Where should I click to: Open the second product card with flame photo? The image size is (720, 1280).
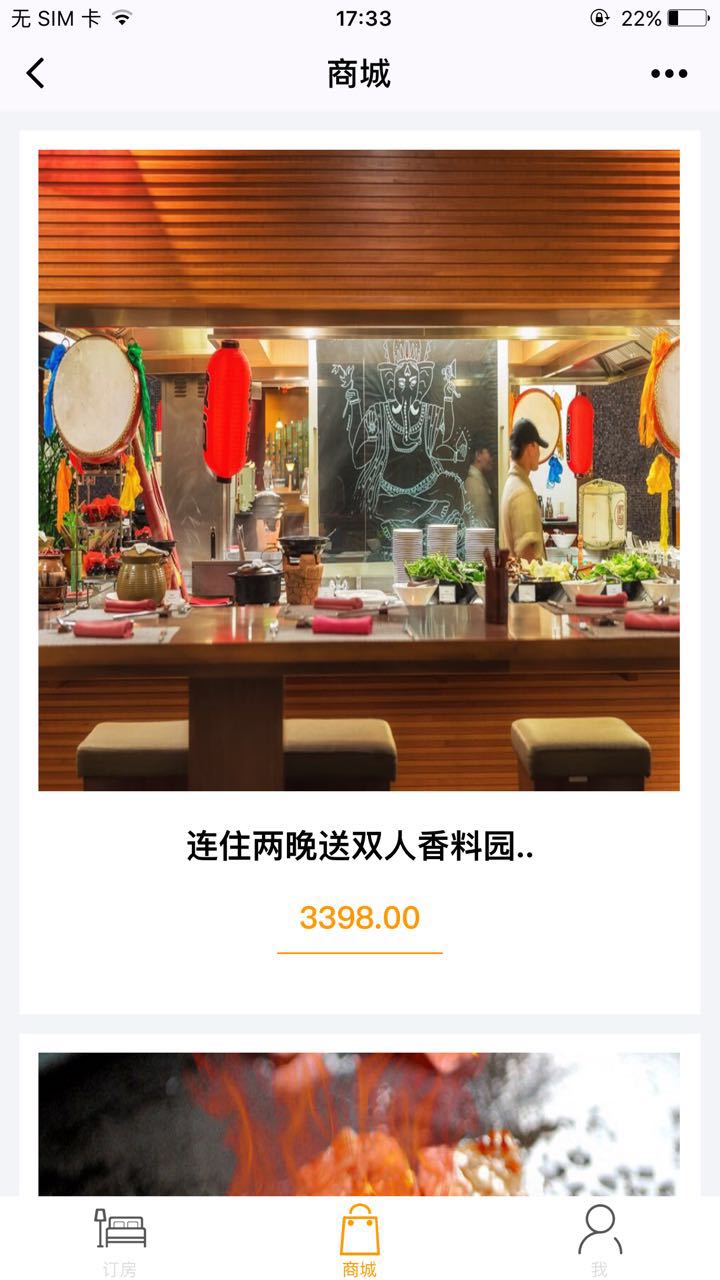pyautogui.click(x=359, y=1125)
